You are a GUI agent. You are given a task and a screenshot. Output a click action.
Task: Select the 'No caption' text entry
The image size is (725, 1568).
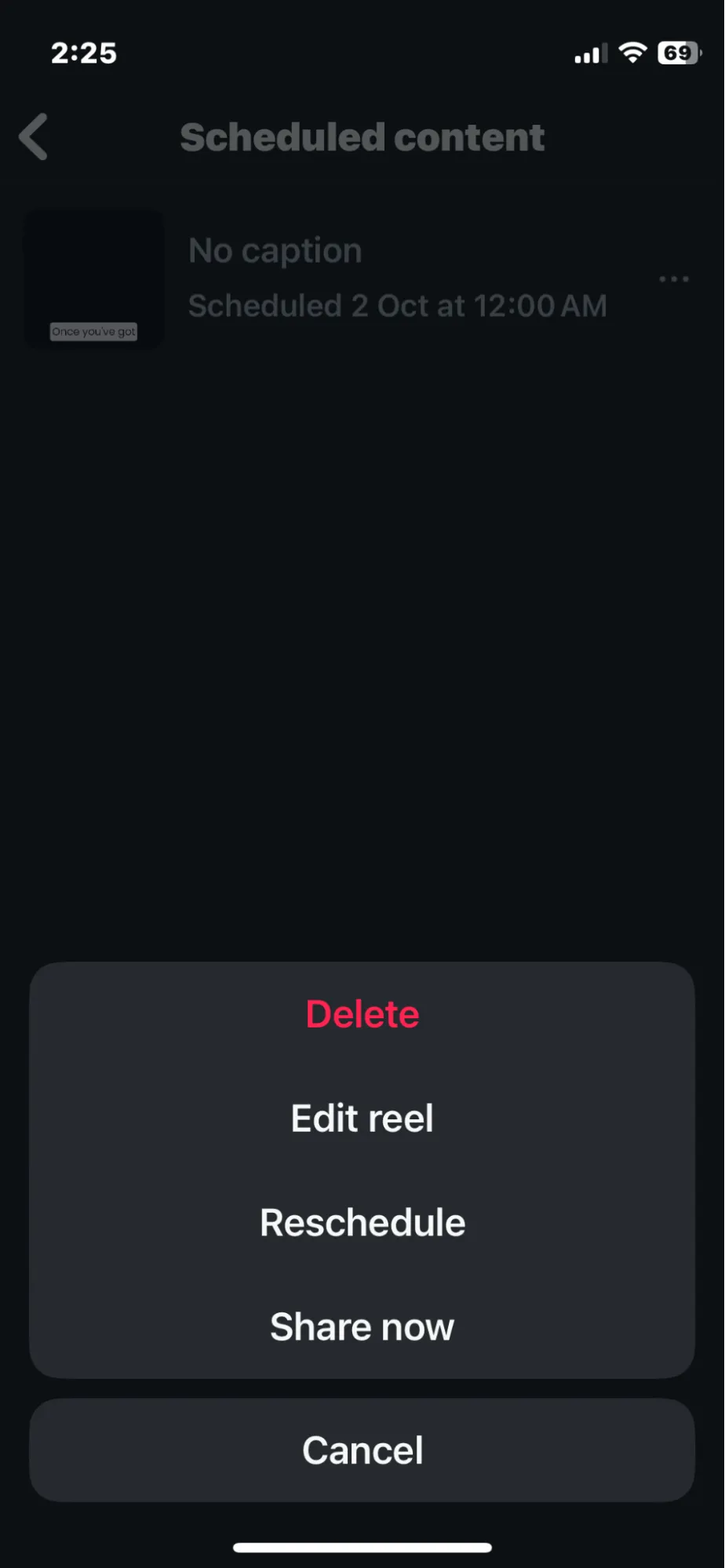(x=275, y=249)
